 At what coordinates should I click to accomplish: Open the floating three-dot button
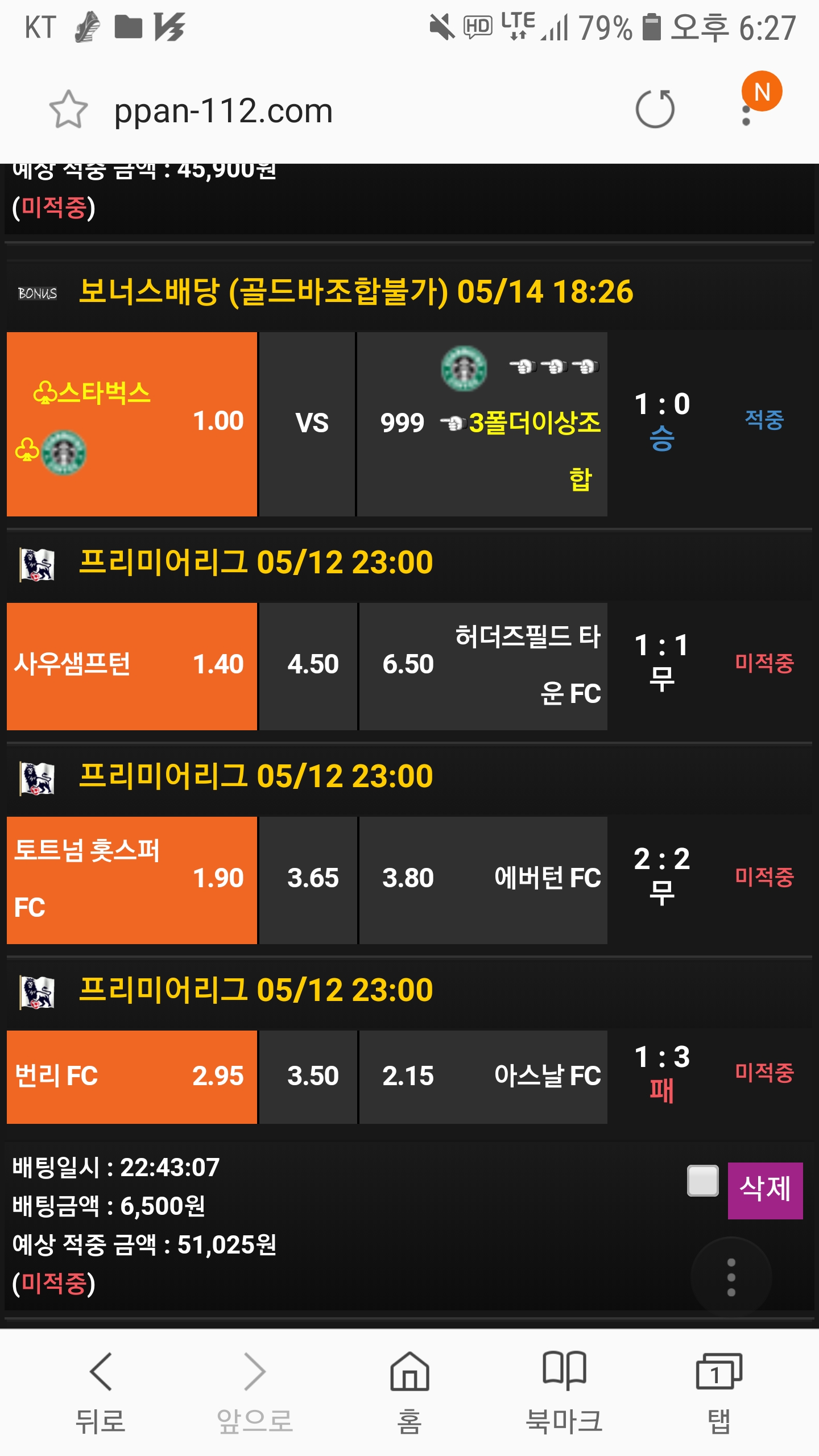coord(731,1277)
